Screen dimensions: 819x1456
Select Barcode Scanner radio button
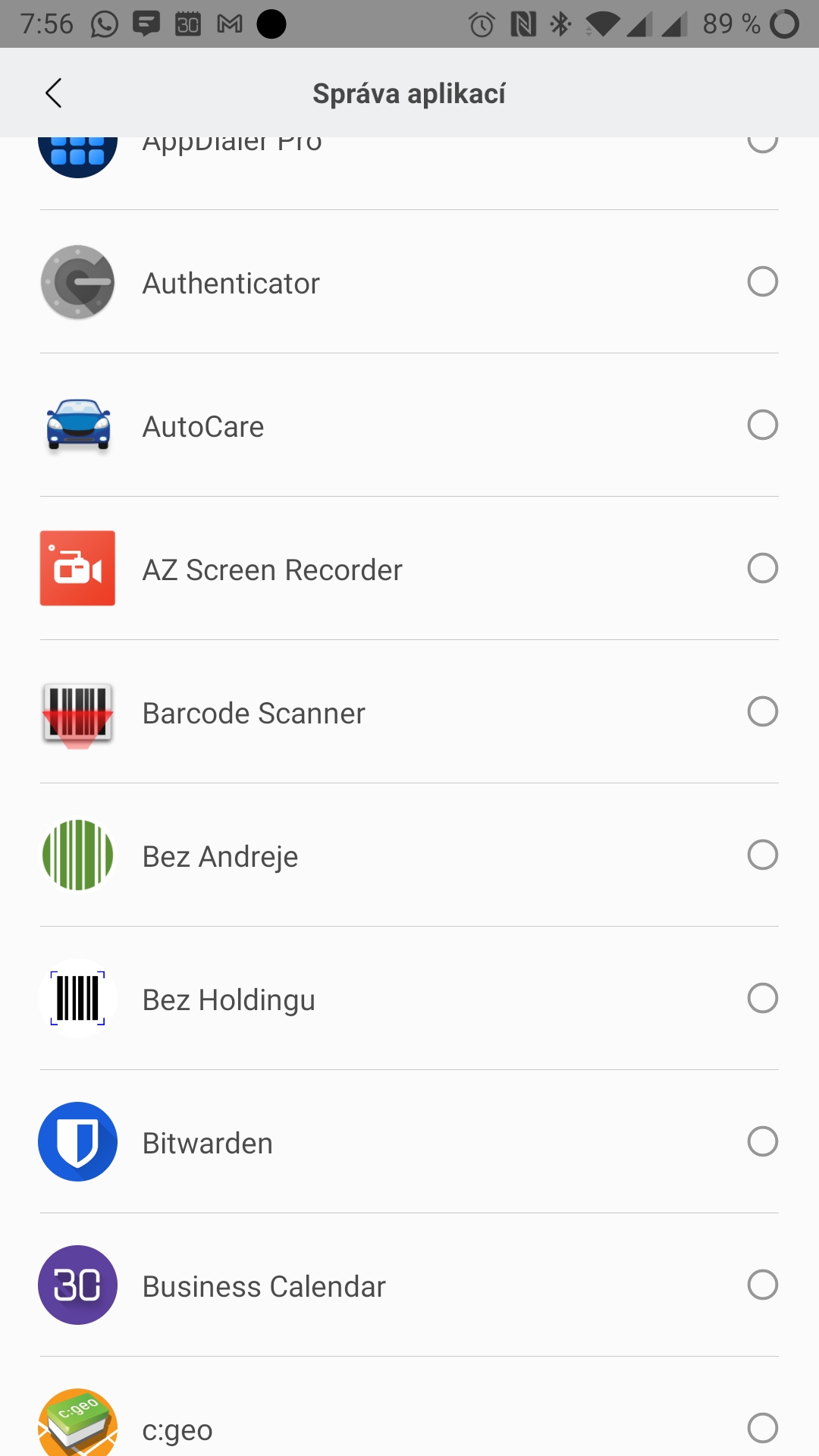tap(762, 712)
